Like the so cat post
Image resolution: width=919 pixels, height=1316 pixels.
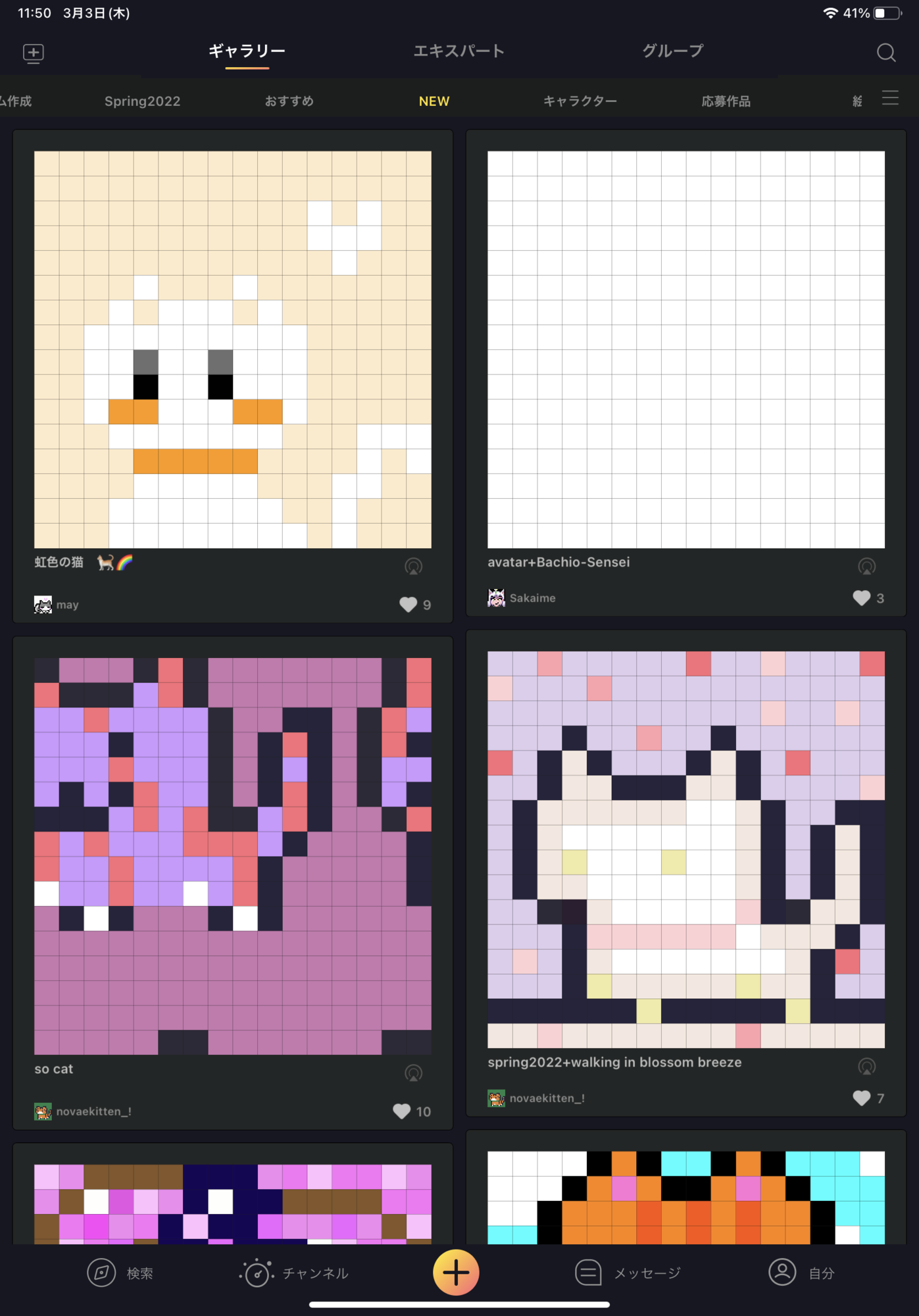pyautogui.click(x=402, y=1111)
